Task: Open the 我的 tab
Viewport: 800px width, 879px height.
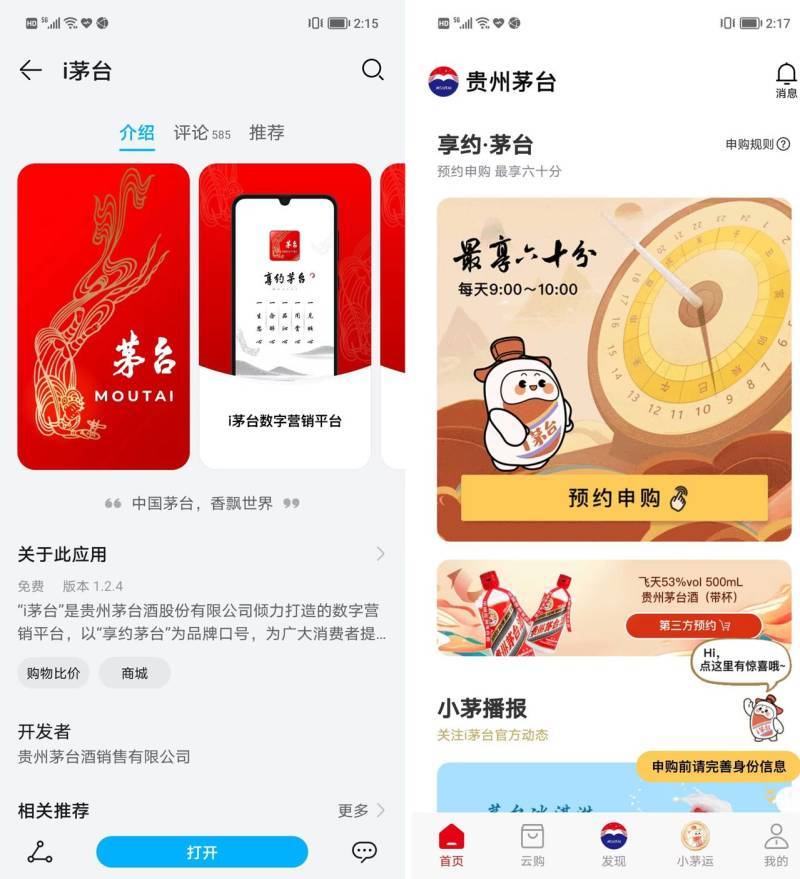Action: (x=775, y=844)
